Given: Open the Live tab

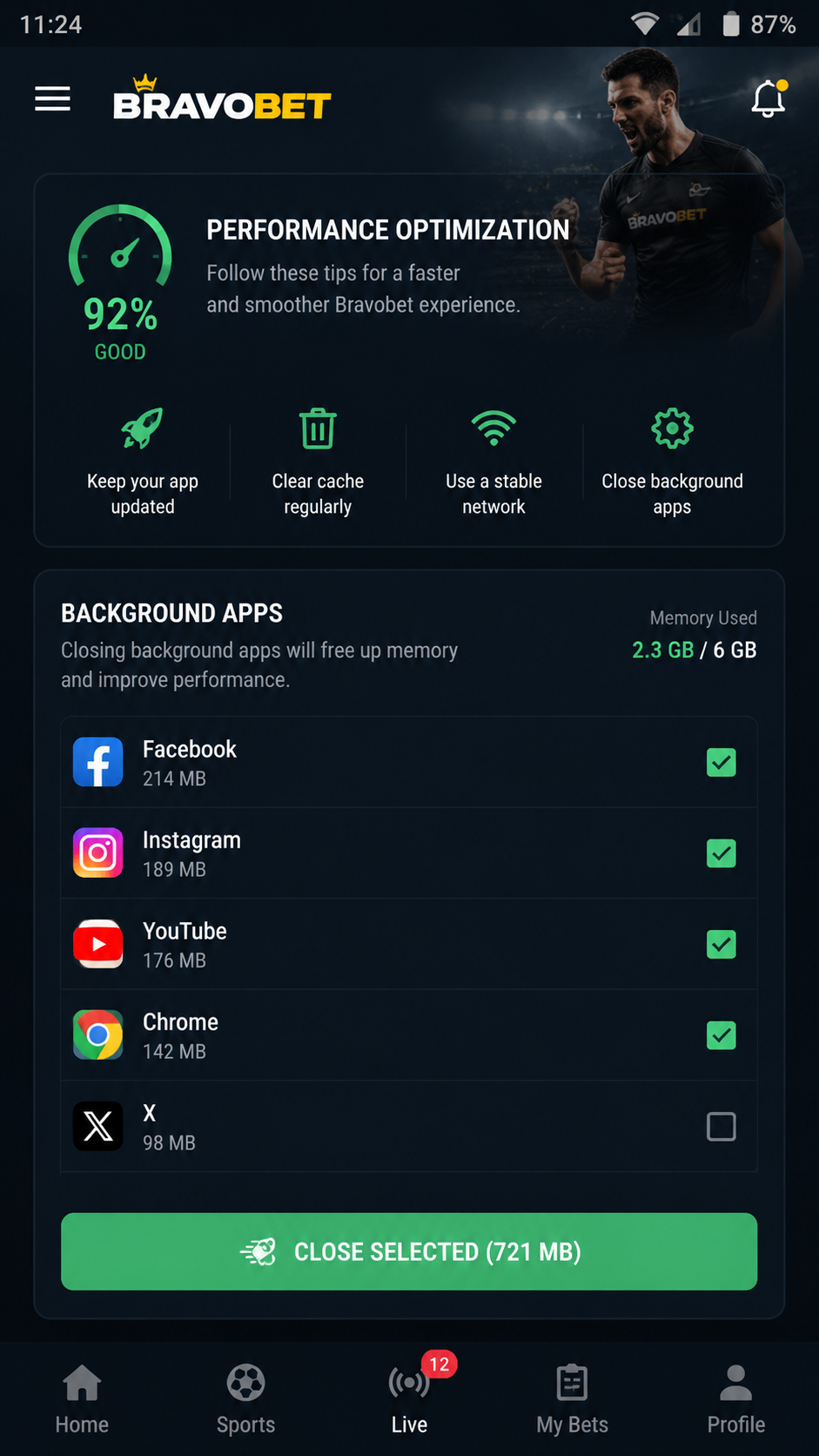Looking at the screenshot, I should pyautogui.click(x=409, y=1399).
